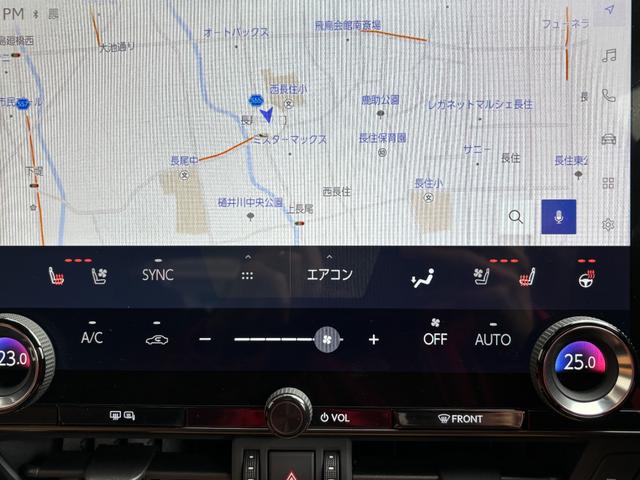Screen dimensions: 640x480
Task: Toggle SYNC temperature mode
Action: tap(157, 275)
